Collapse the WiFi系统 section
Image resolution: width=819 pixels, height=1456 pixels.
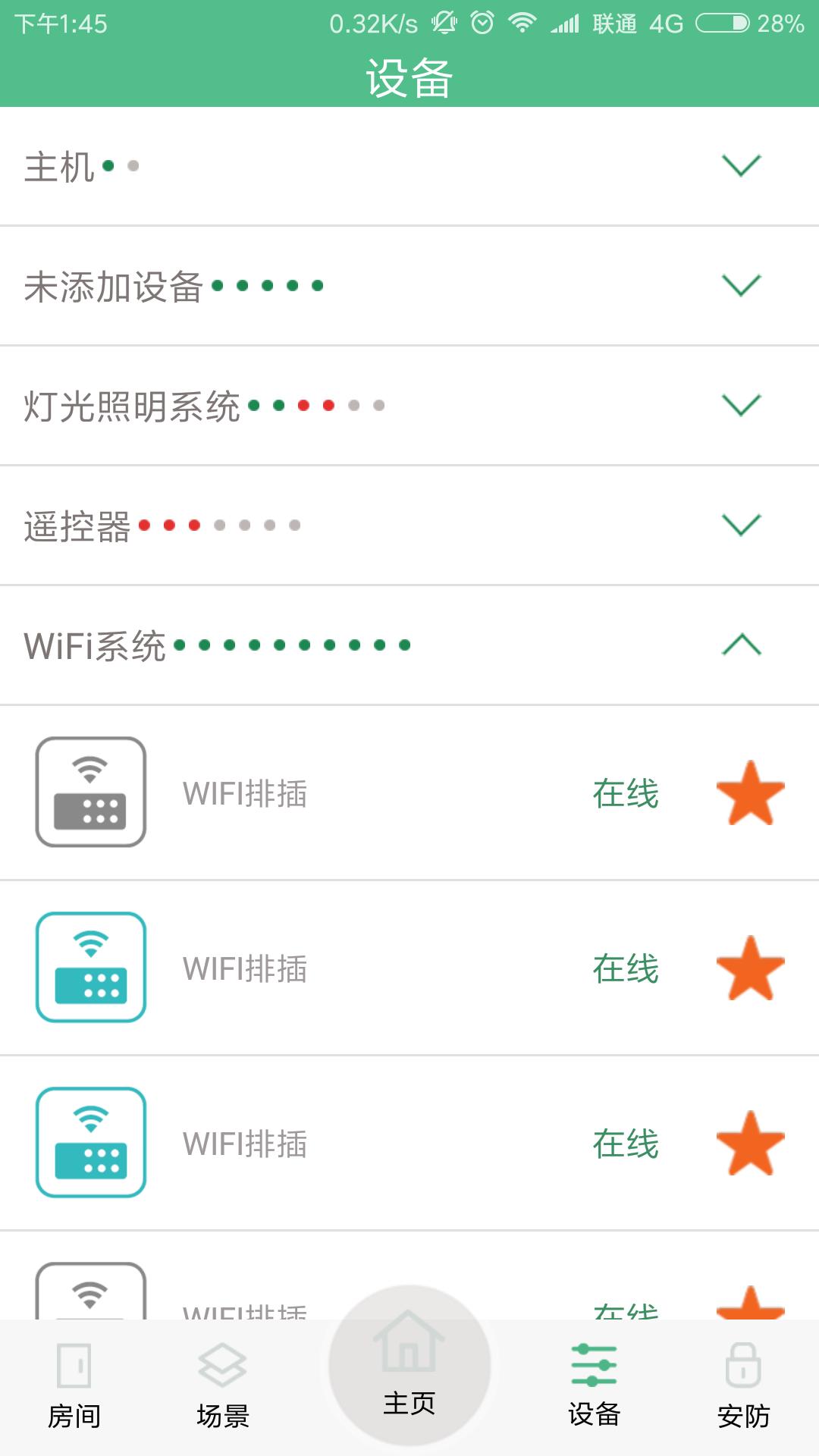(x=741, y=645)
